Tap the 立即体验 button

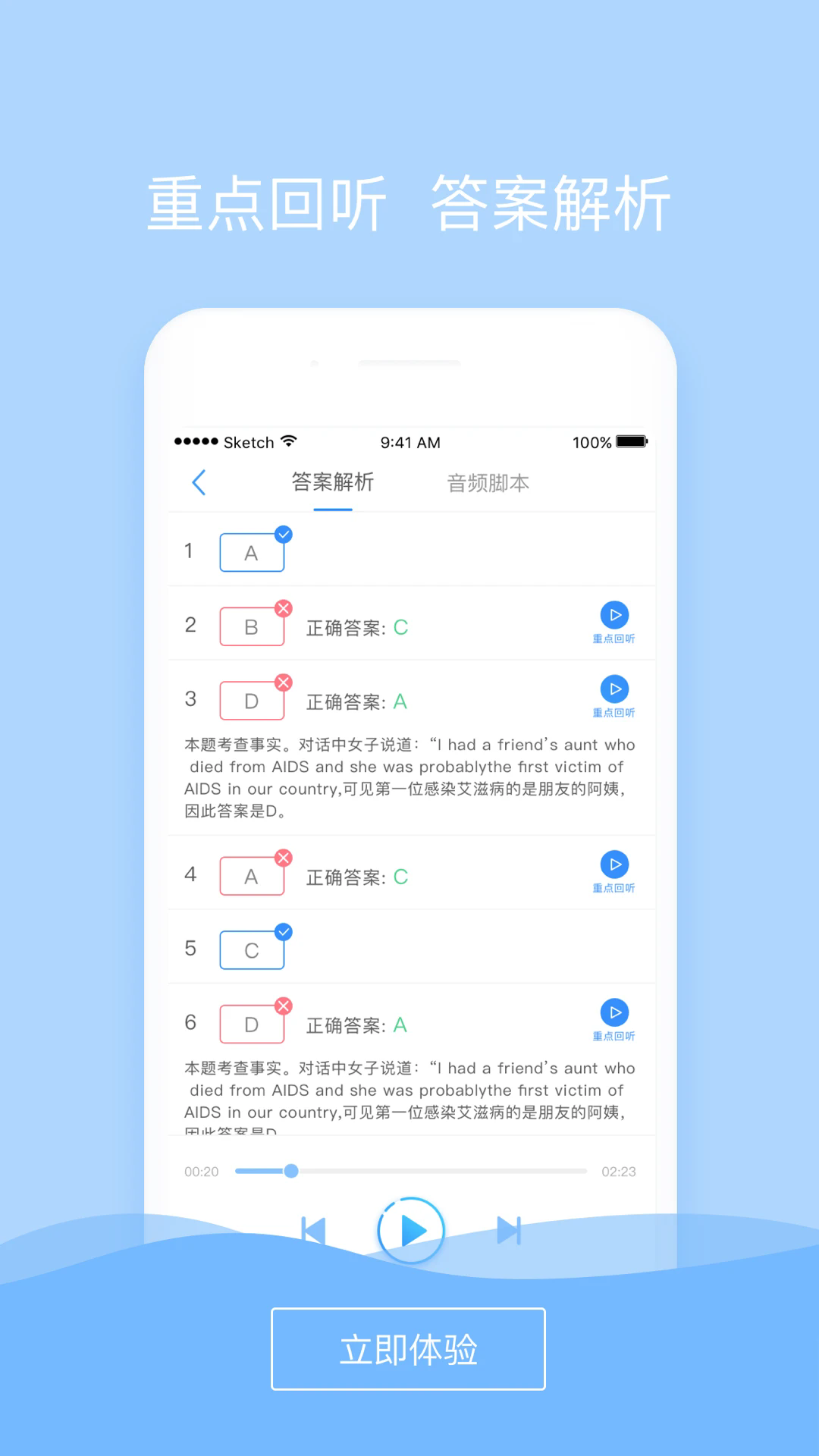coord(408,1348)
